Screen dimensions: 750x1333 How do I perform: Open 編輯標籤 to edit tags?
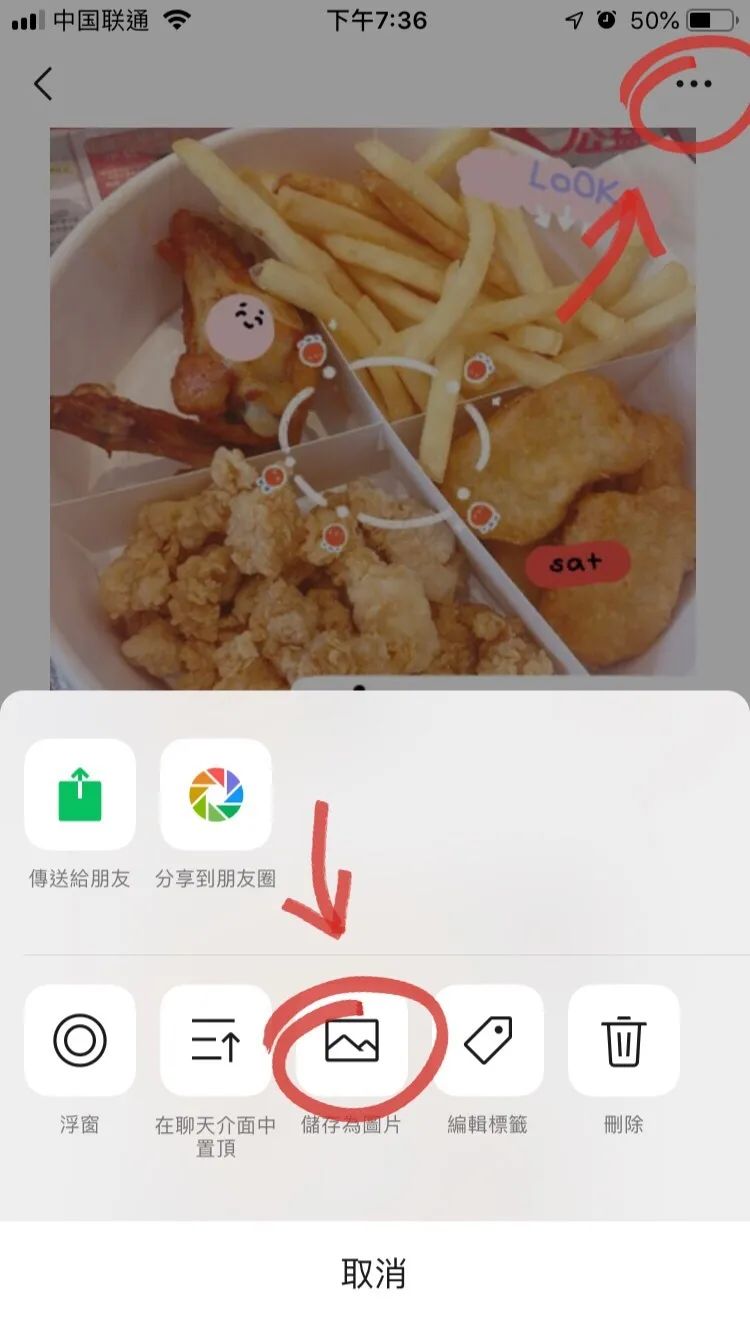(x=488, y=1041)
